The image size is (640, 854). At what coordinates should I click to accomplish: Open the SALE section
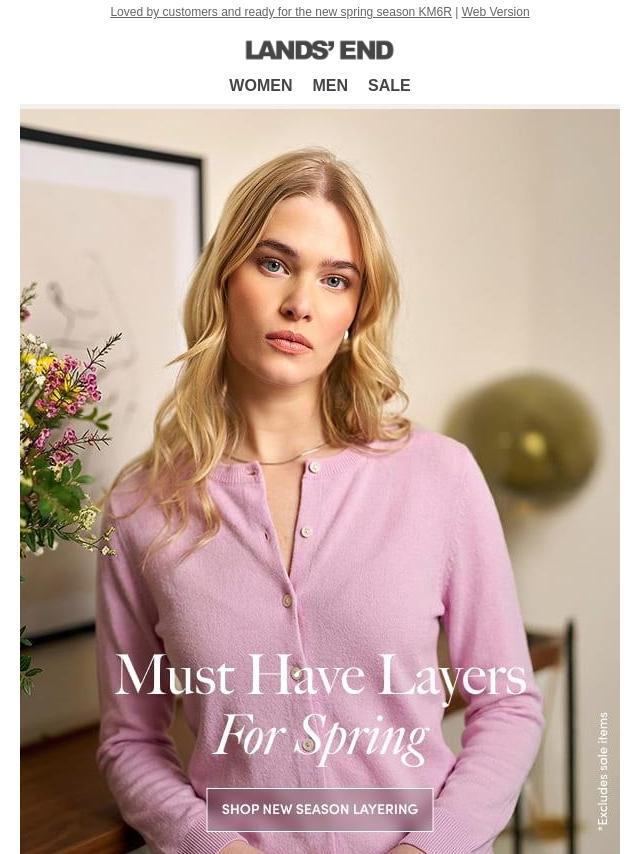tap(389, 86)
